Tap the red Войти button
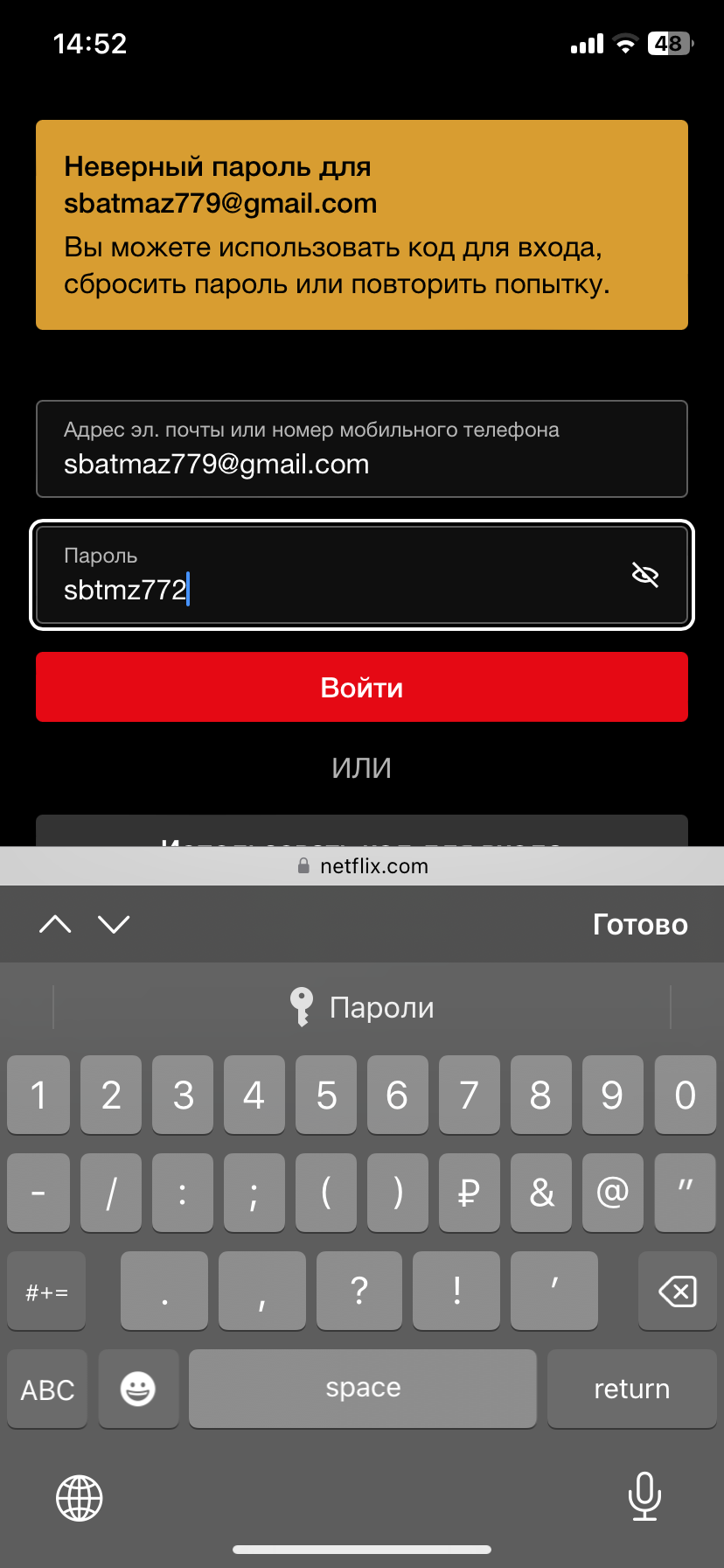724x1568 pixels. point(362,687)
